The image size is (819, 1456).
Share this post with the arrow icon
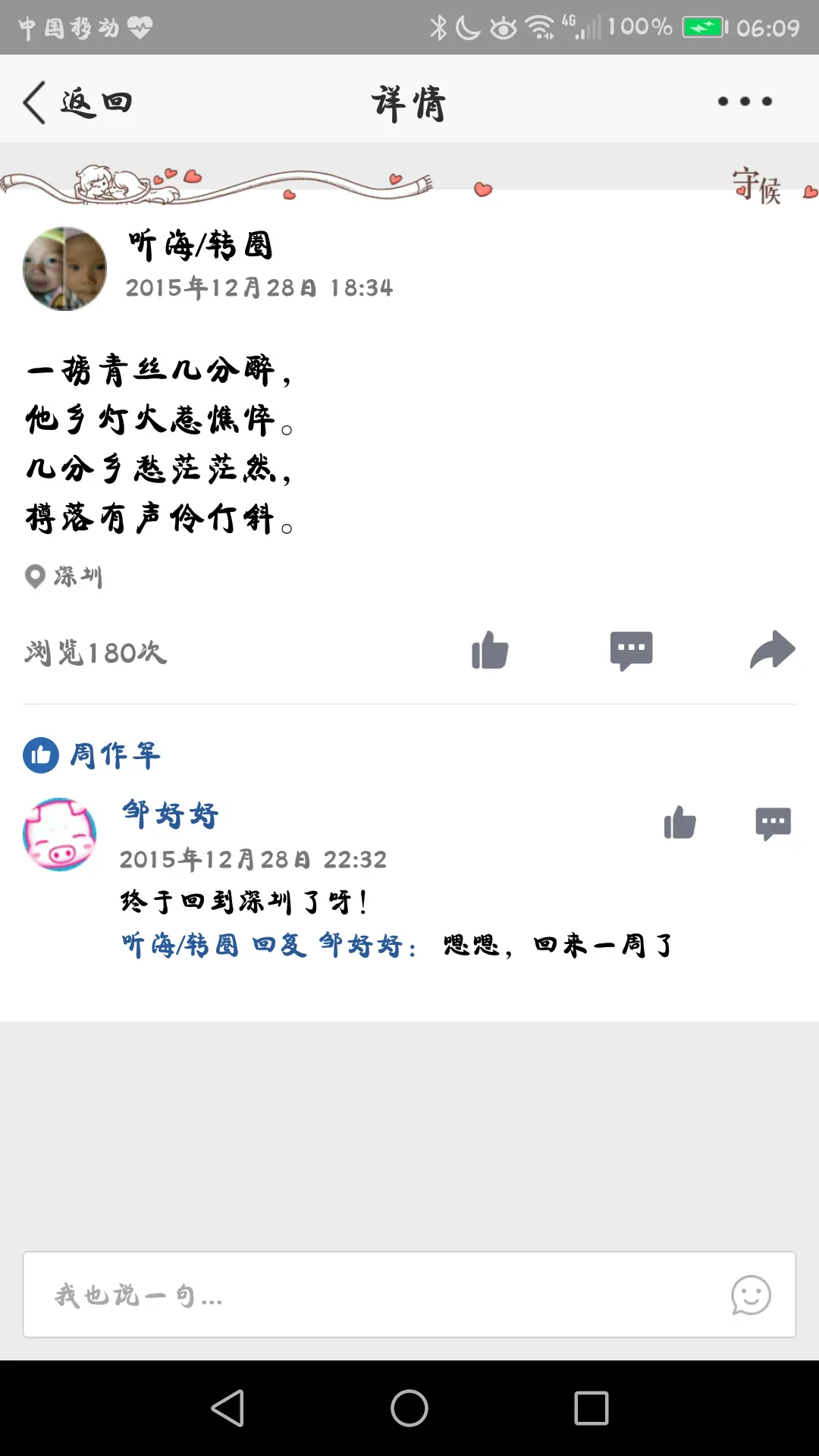tap(772, 651)
